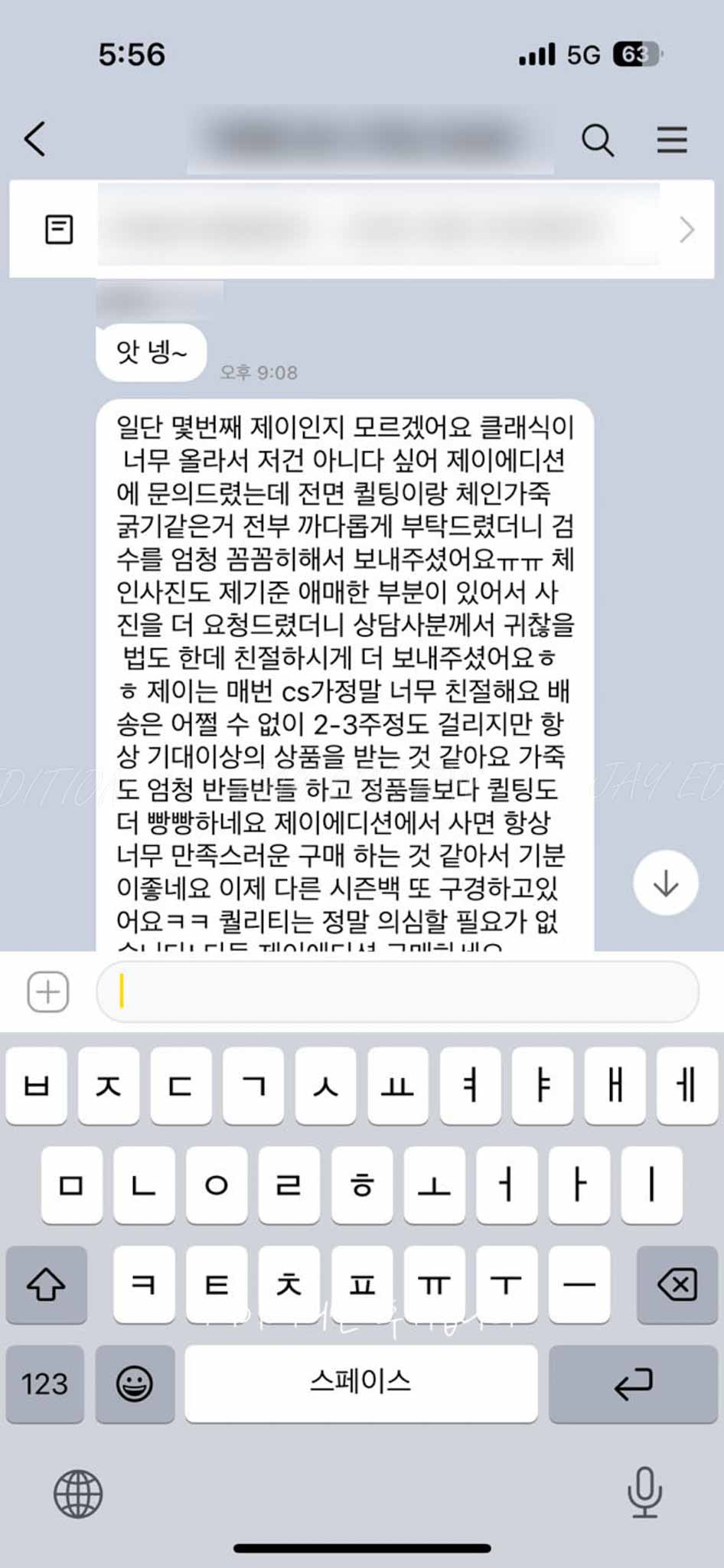Open the plus attachment menu
The height and width of the screenshot is (1568, 724).
(47, 992)
